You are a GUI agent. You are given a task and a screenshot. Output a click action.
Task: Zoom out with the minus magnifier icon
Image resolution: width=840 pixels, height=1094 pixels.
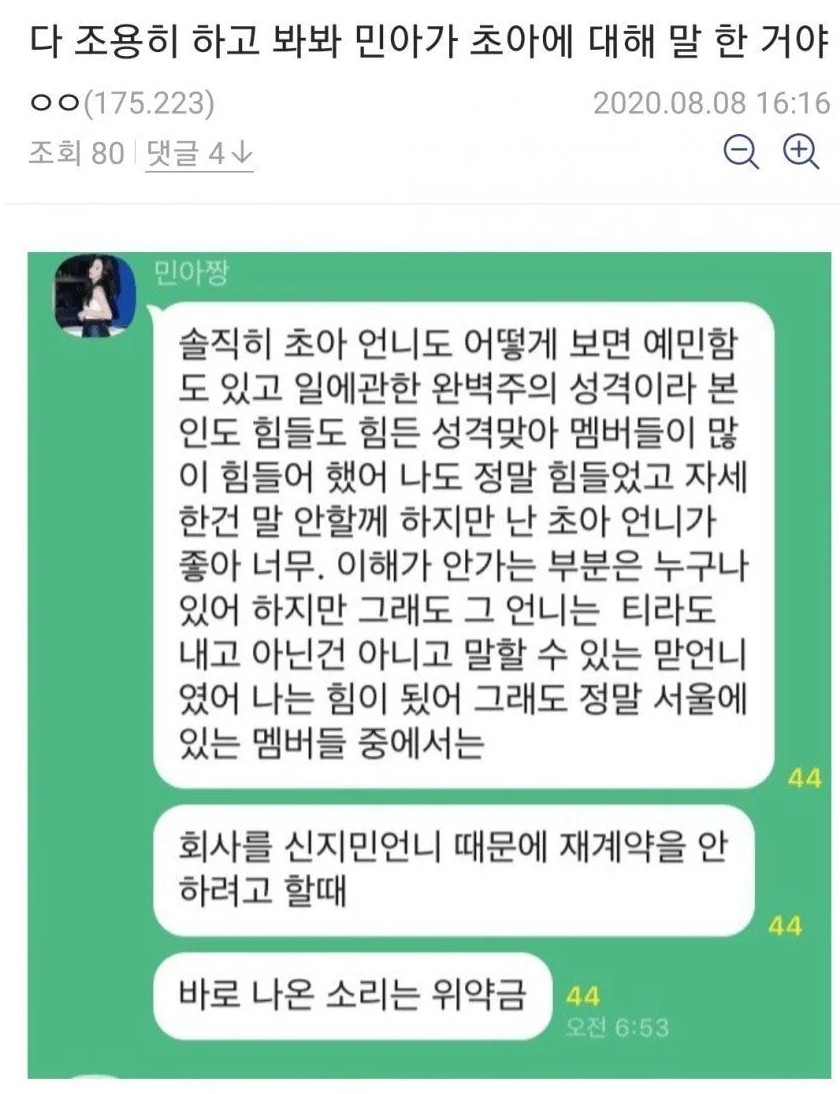click(x=740, y=151)
